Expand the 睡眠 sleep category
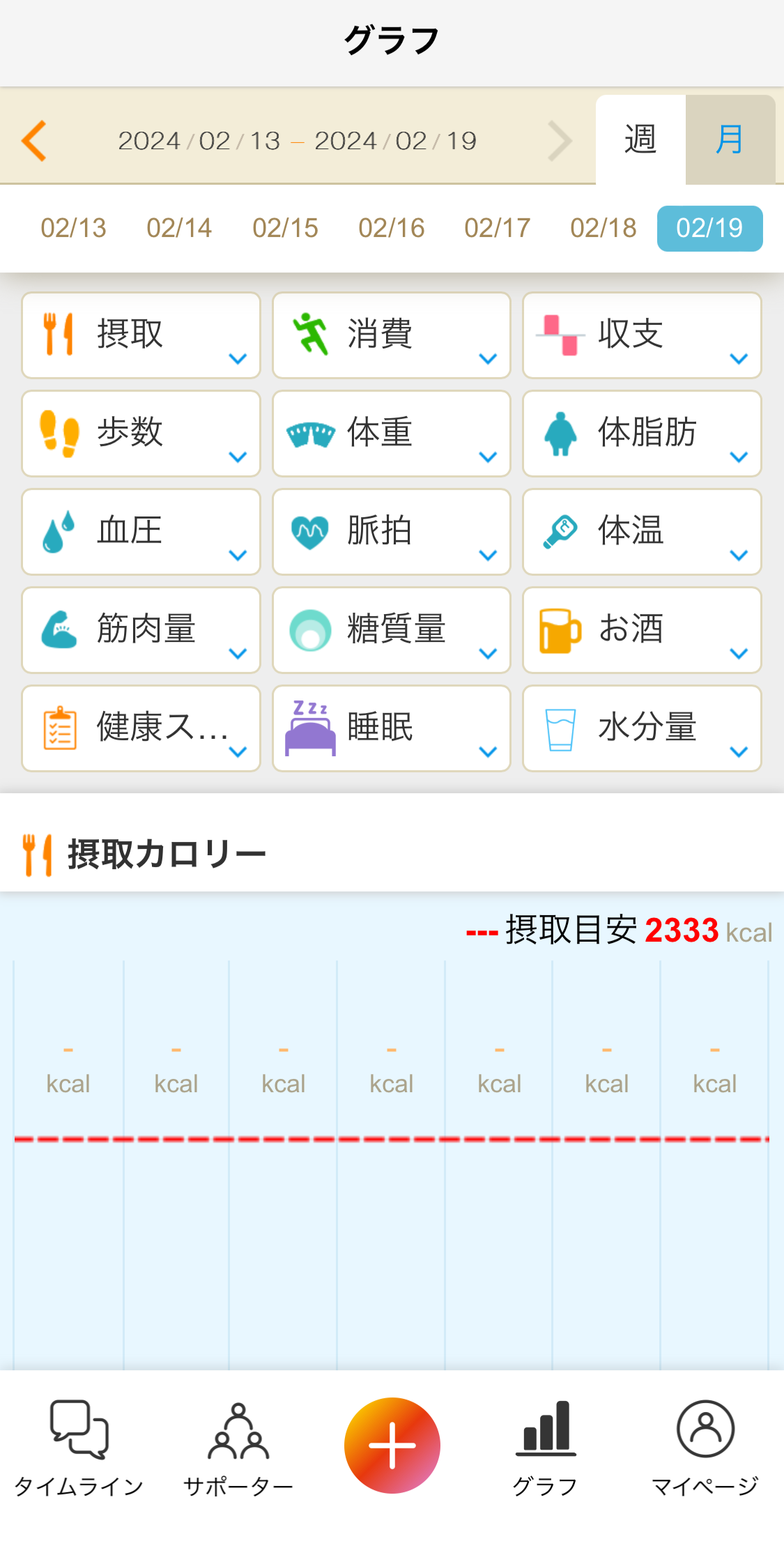 pyautogui.click(x=392, y=728)
